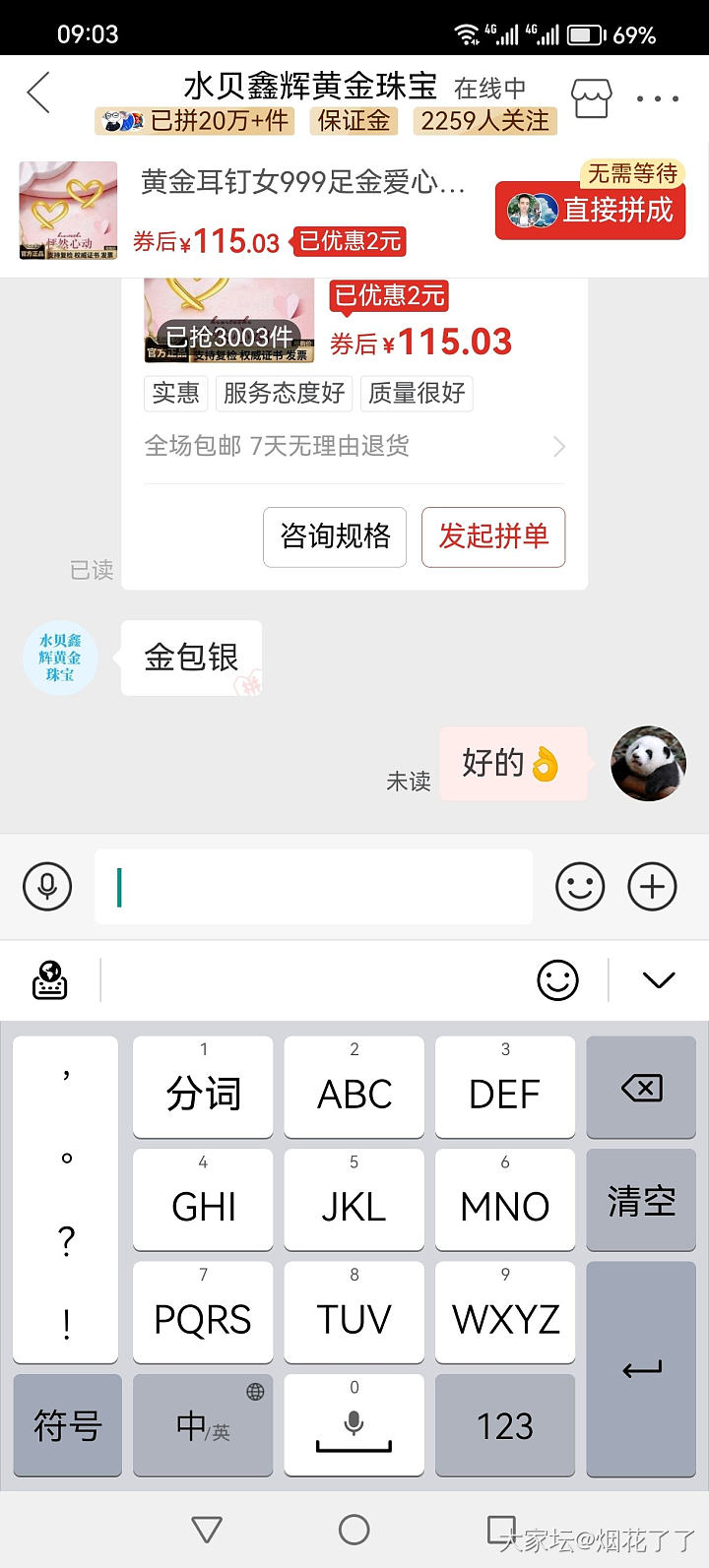Screen dimensions: 709x1568
Task: Focus the chat message input field
Action: 313,887
